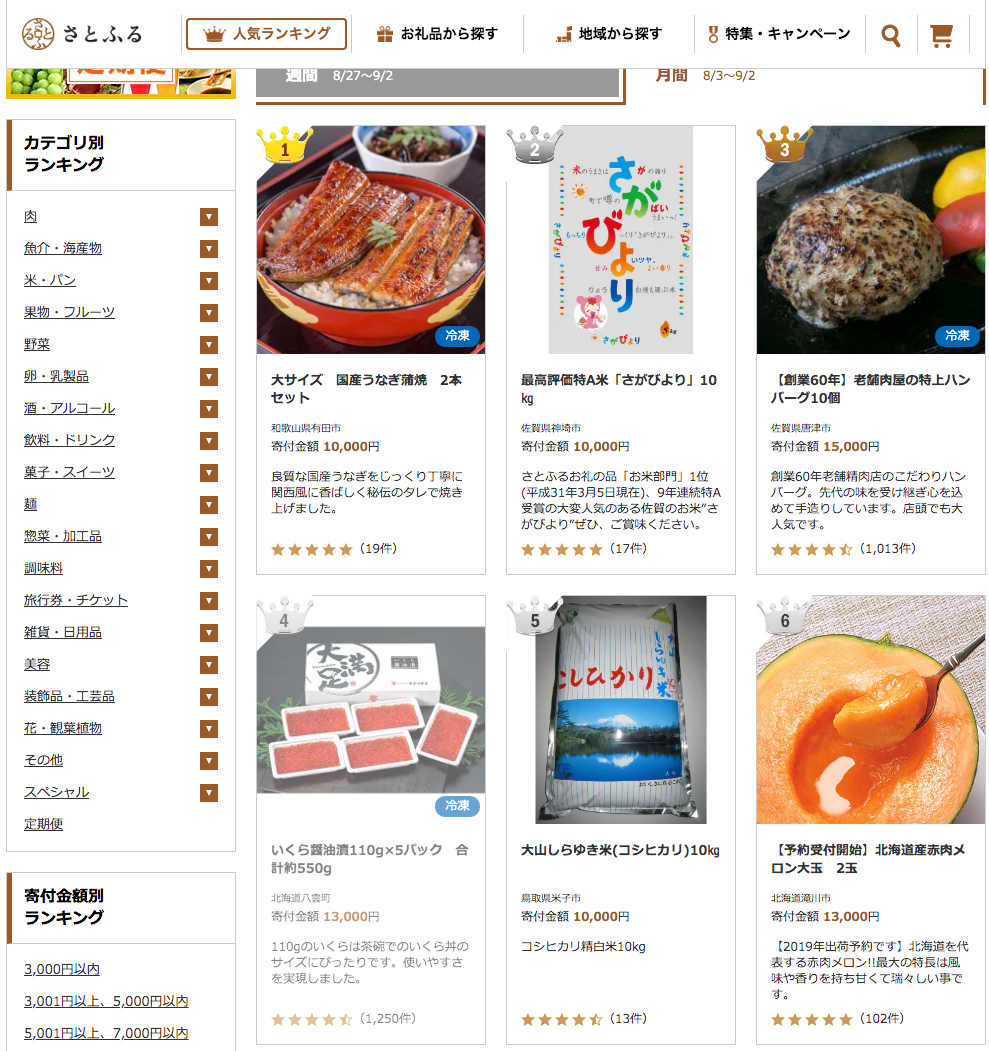Image resolution: width=989 pixels, height=1051 pixels.
Task: Open 地域から探す navigation item
Action: pyautogui.click(x=609, y=34)
